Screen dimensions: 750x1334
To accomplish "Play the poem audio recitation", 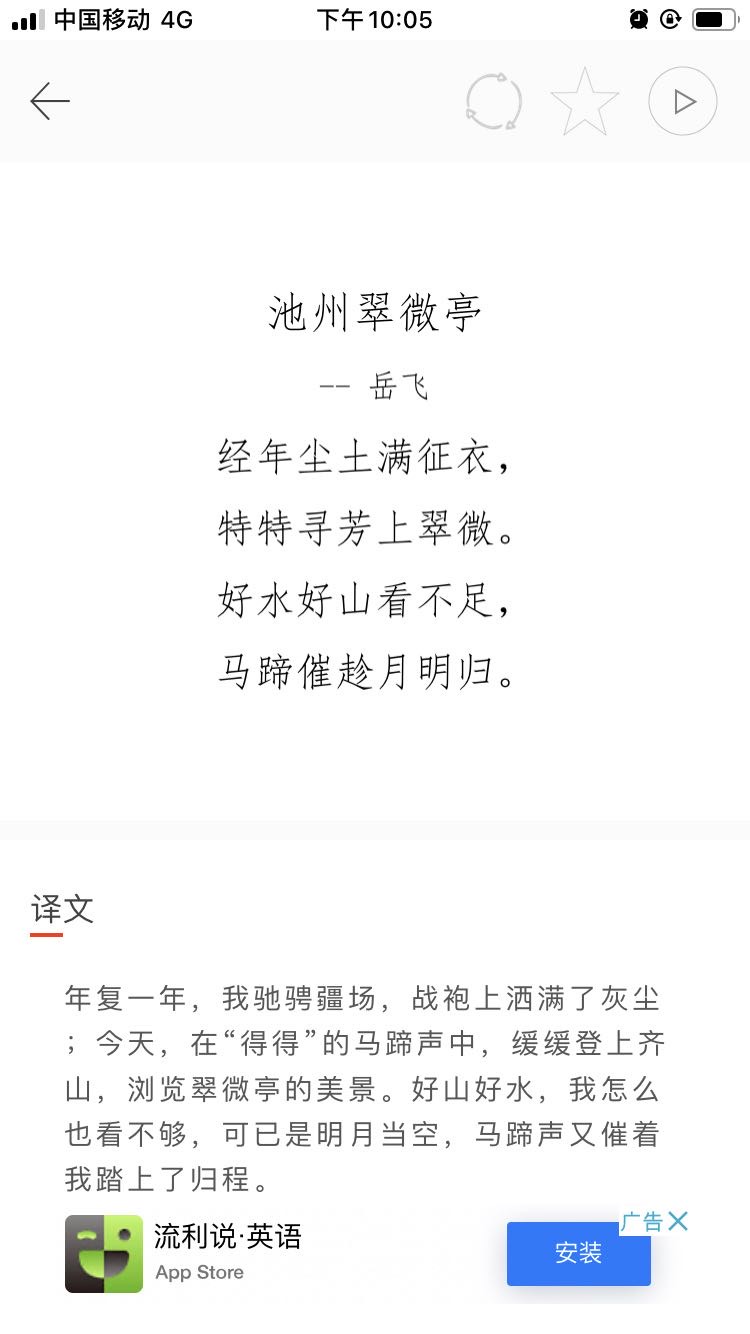I will point(683,101).
